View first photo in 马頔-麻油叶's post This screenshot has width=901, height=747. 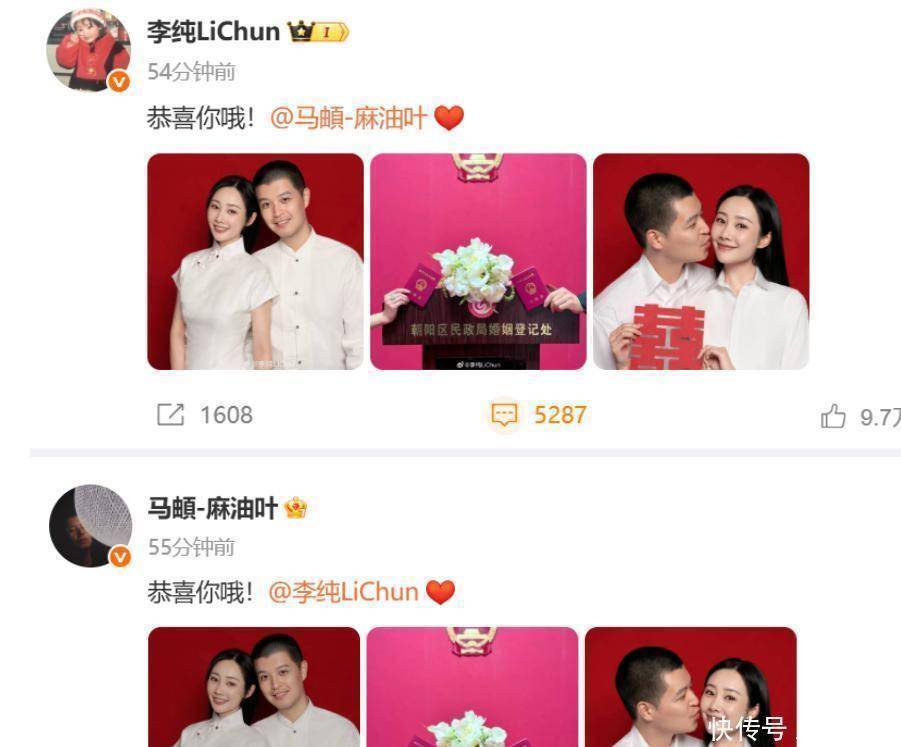tap(253, 686)
